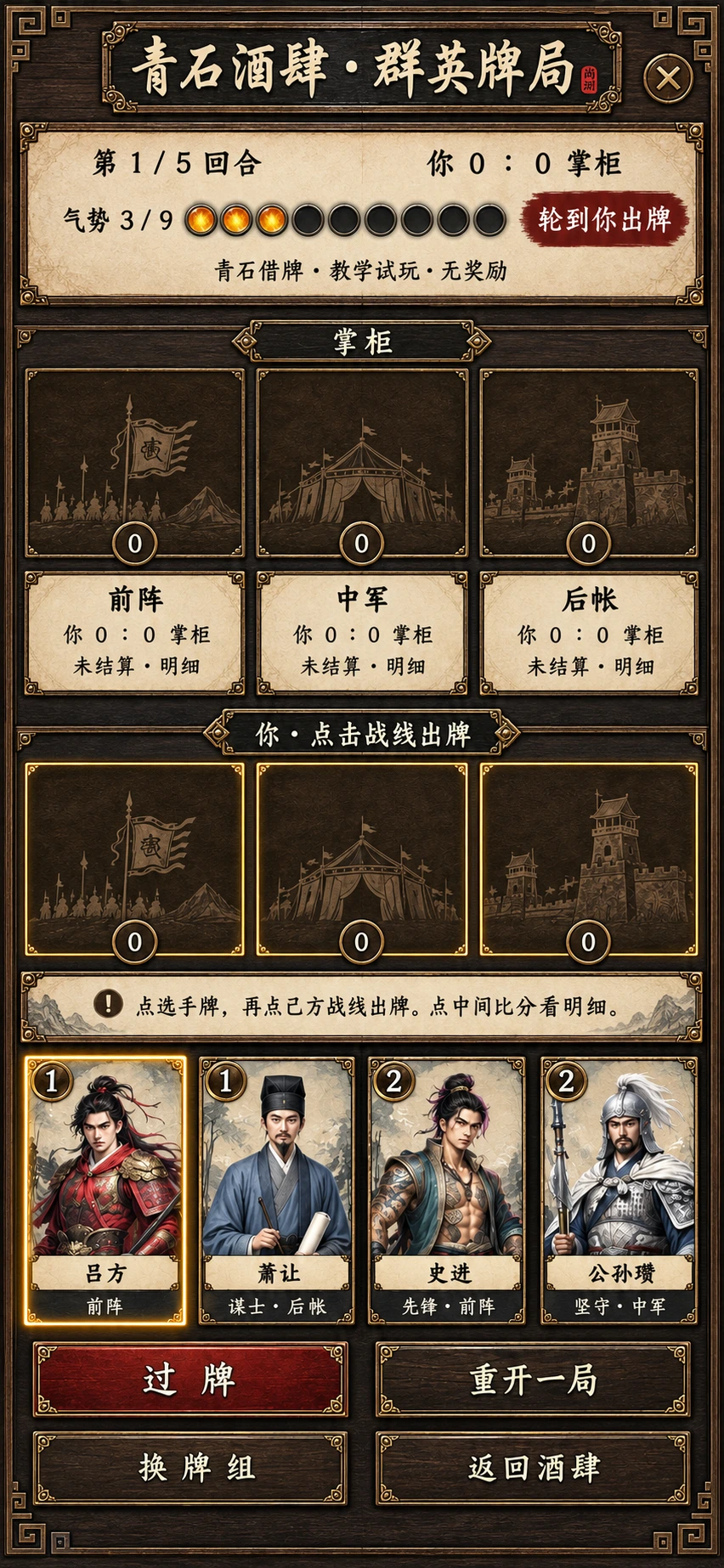The image size is (724, 1568).
Task: Open 中军 score breakdown
Action: click(362, 633)
